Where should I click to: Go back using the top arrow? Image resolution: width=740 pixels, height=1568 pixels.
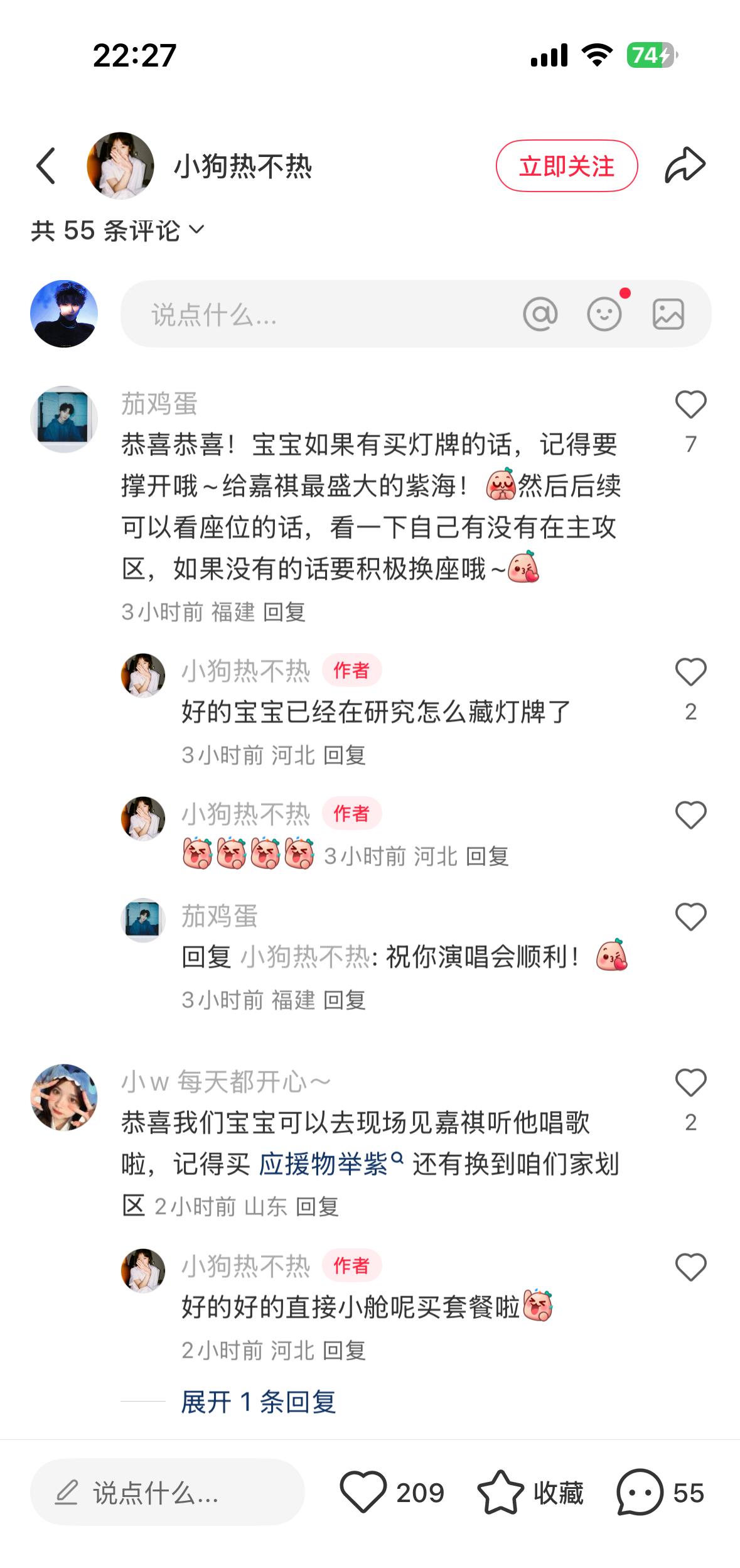pyautogui.click(x=46, y=166)
